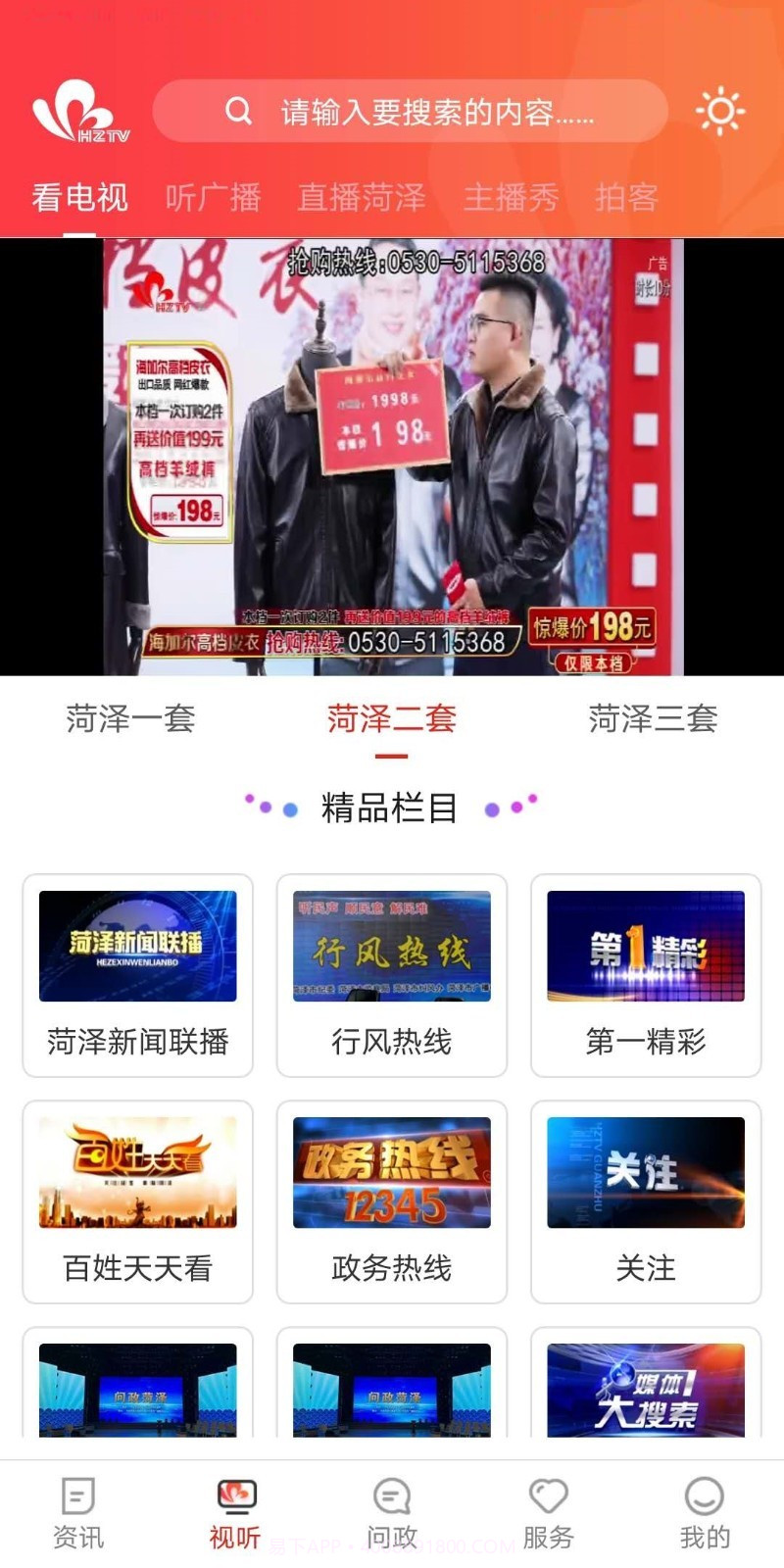
Task: Select the 菏泽三套 channel
Action: tap(651, 719)
